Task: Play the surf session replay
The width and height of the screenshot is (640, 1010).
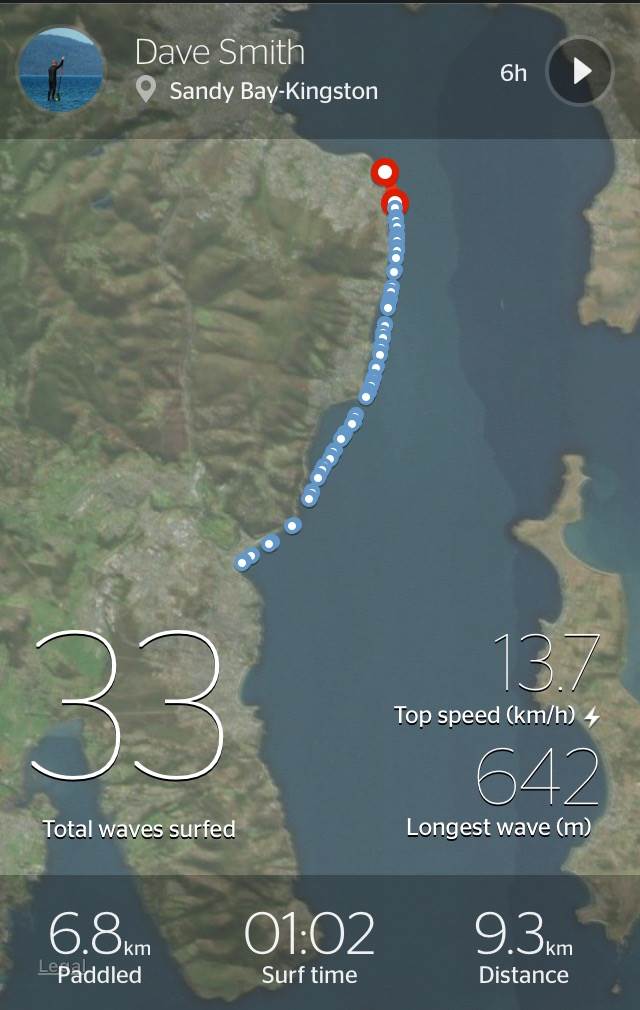Action: (x=580, y=72)
